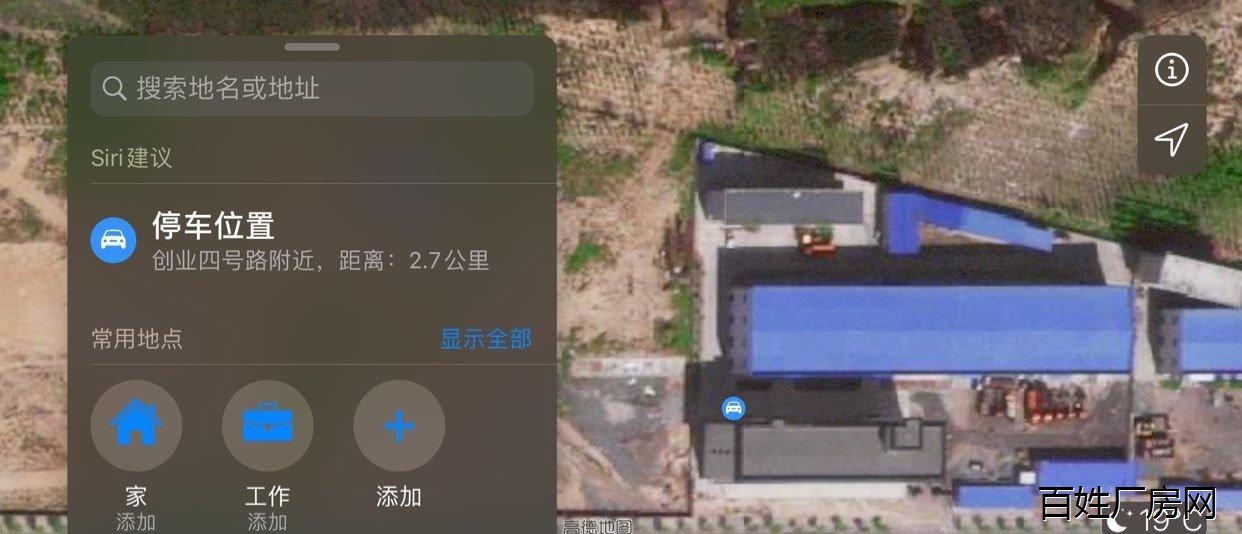Tap the search field for places or addresses

point(311,89)
